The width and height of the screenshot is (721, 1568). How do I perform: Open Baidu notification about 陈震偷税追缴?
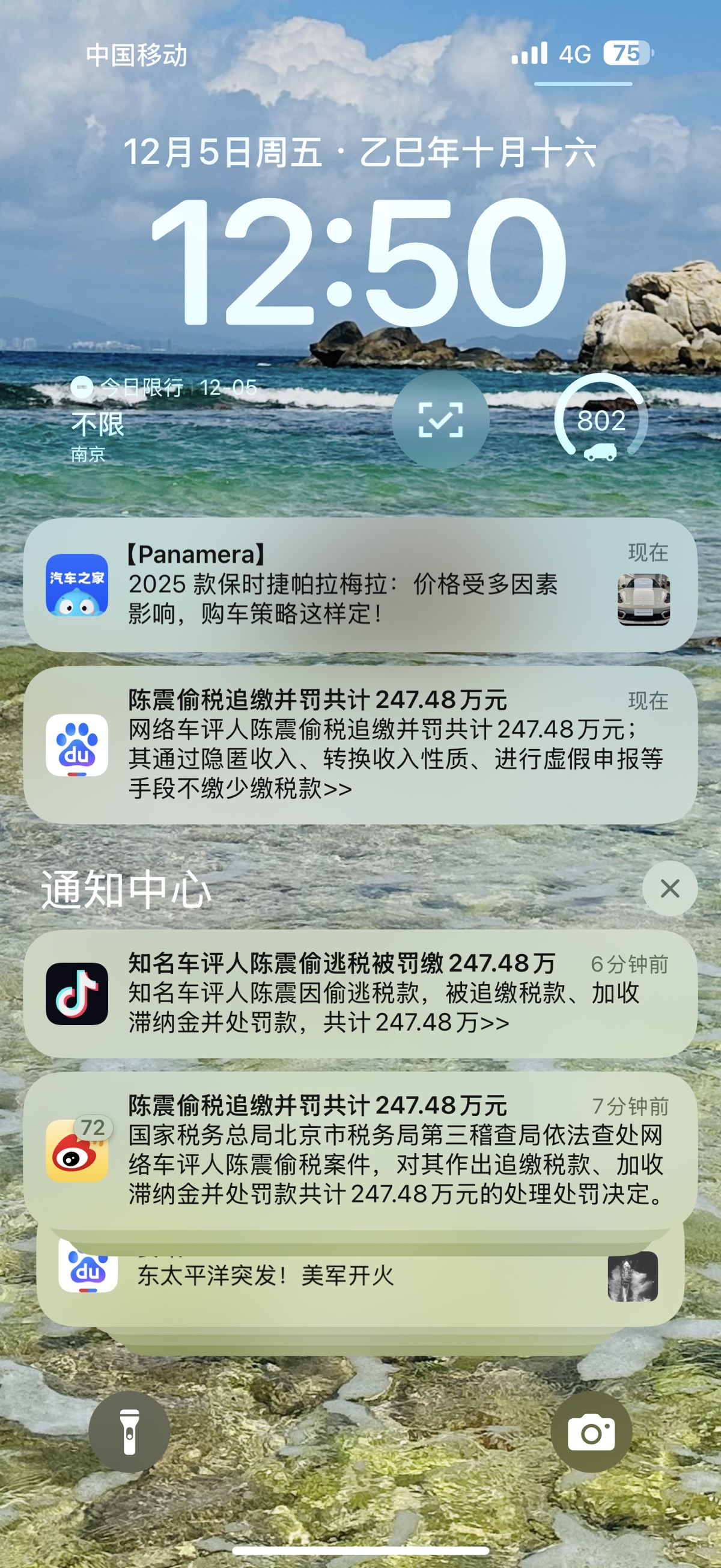click(x=360, y=744)
